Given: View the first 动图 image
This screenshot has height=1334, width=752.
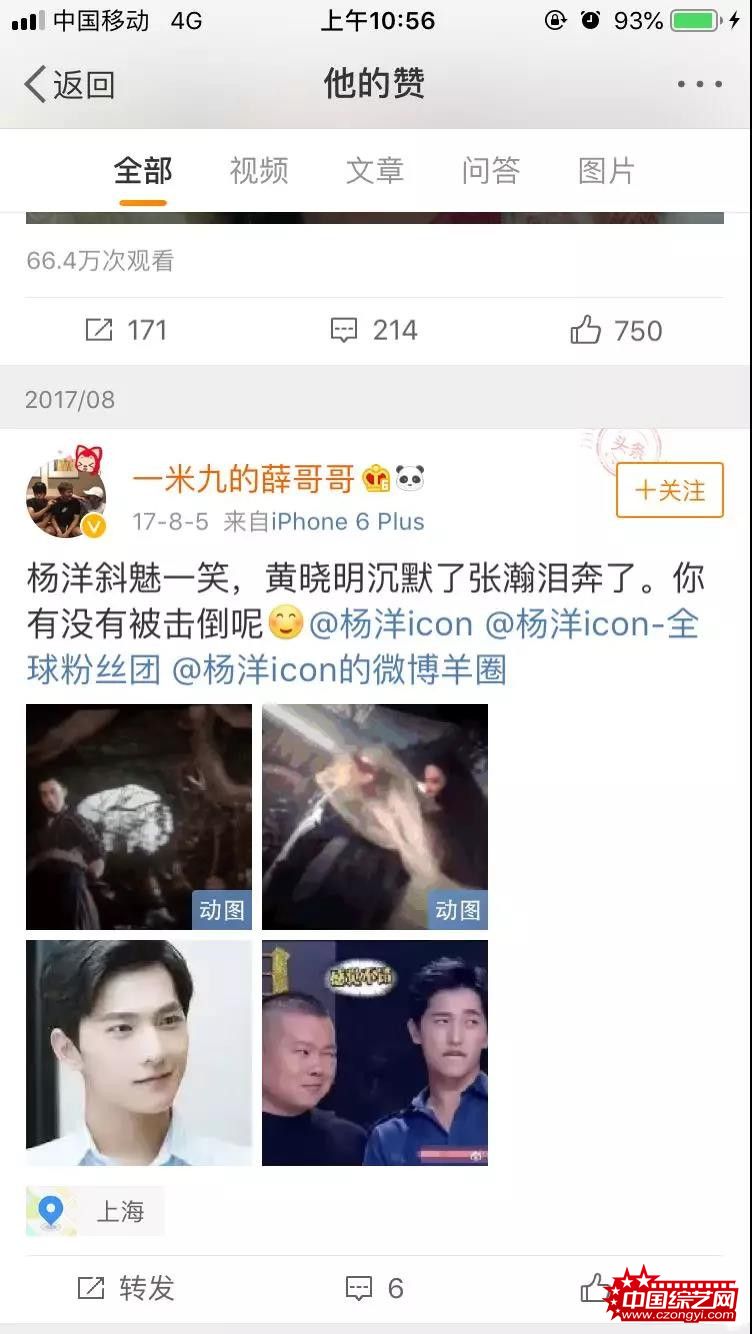Looking at the screenshot, I should pyautogui.click(x=139, y=816).
